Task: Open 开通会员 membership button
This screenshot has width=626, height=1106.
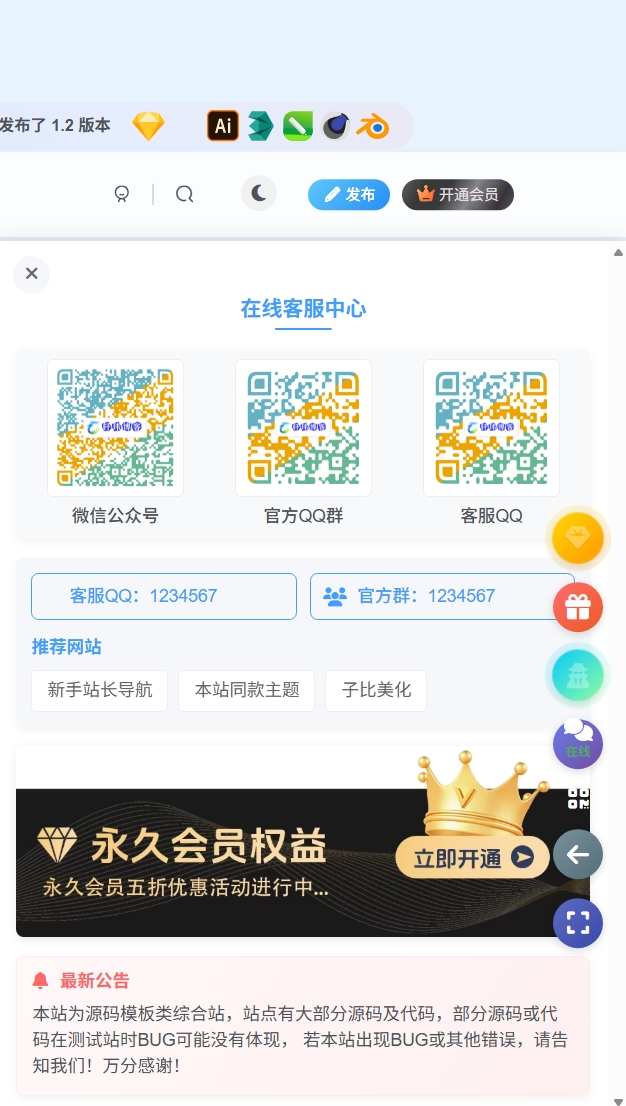Action: pos(458,195)
